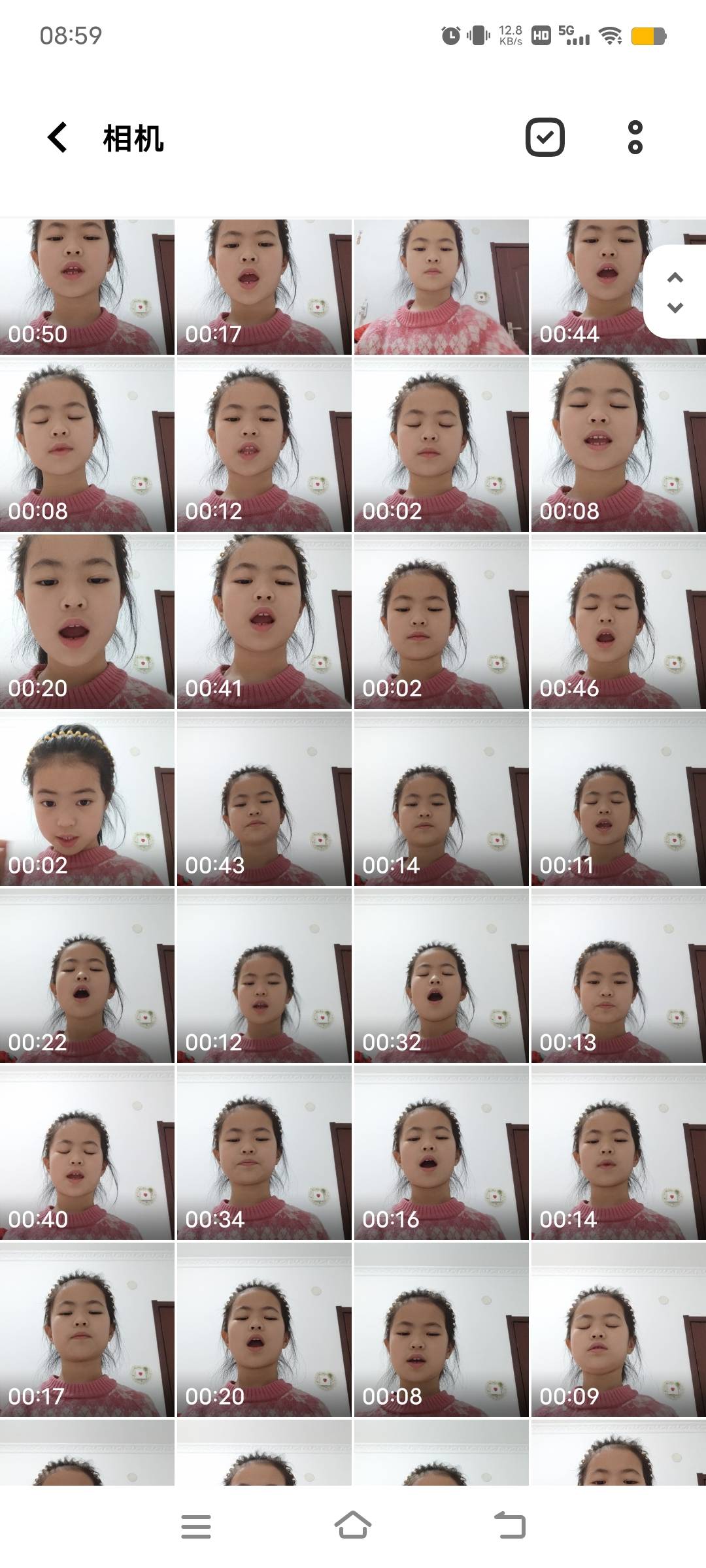Open the 00:43 video
The width and height of the screenshot is (706, 1568).
[264, 799]
